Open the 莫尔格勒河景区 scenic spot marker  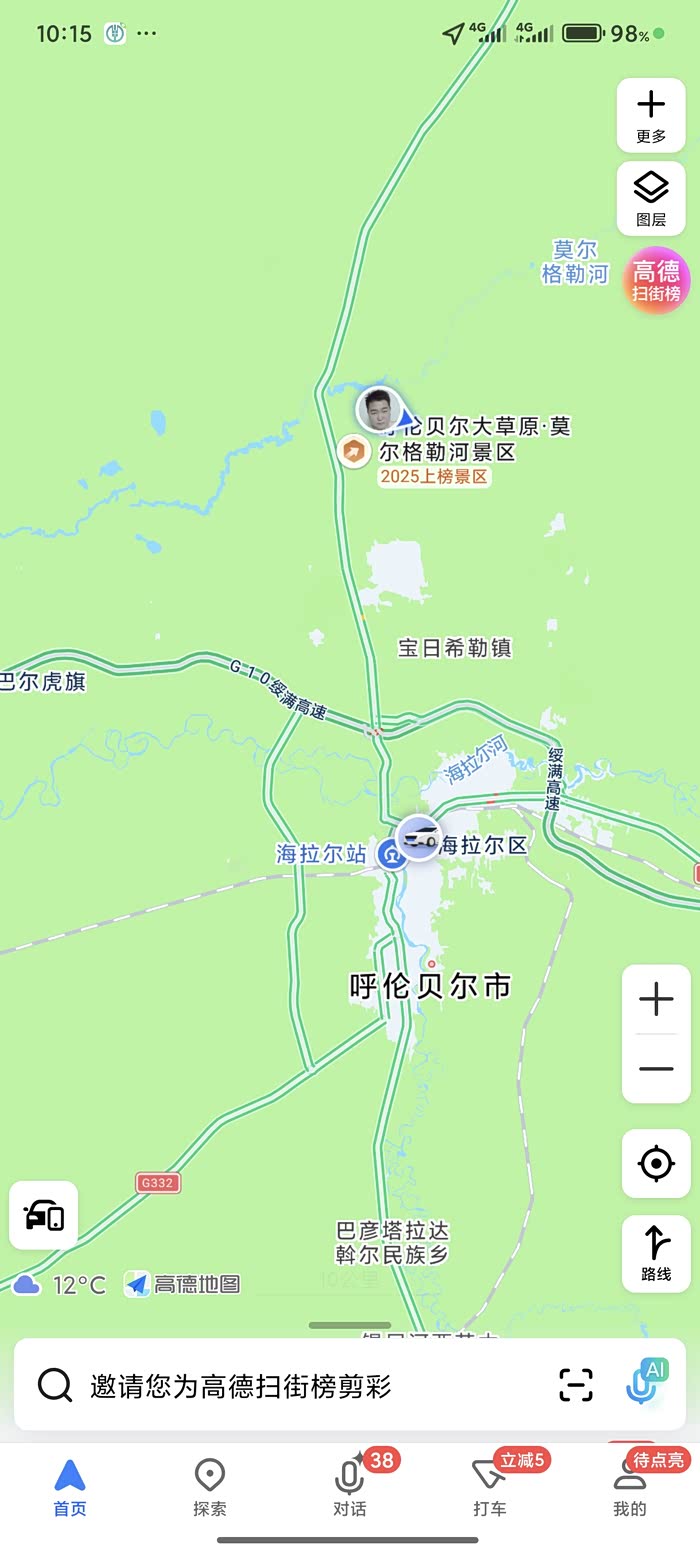[353, 452]
